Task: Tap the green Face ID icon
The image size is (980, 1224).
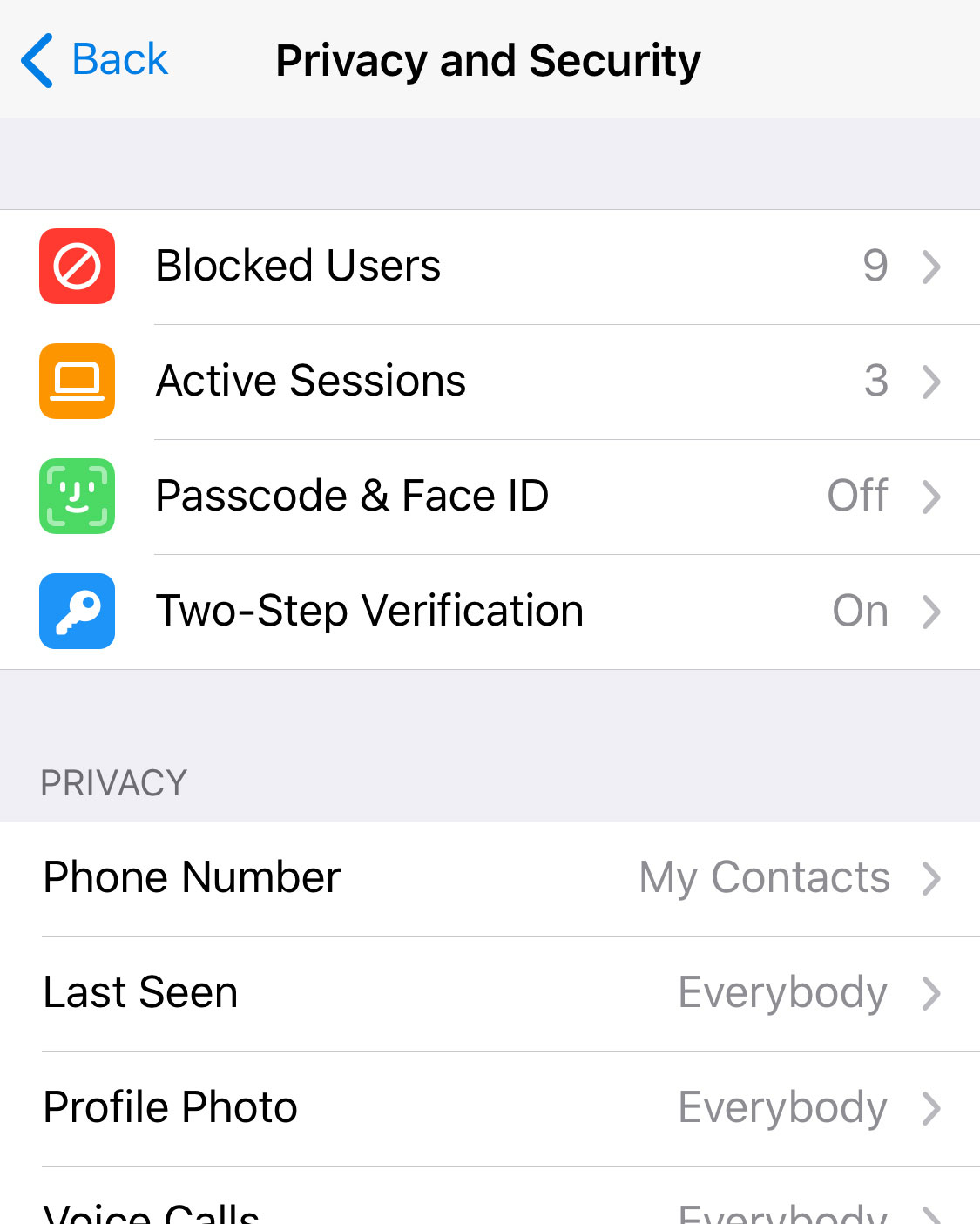Action: 77,497
